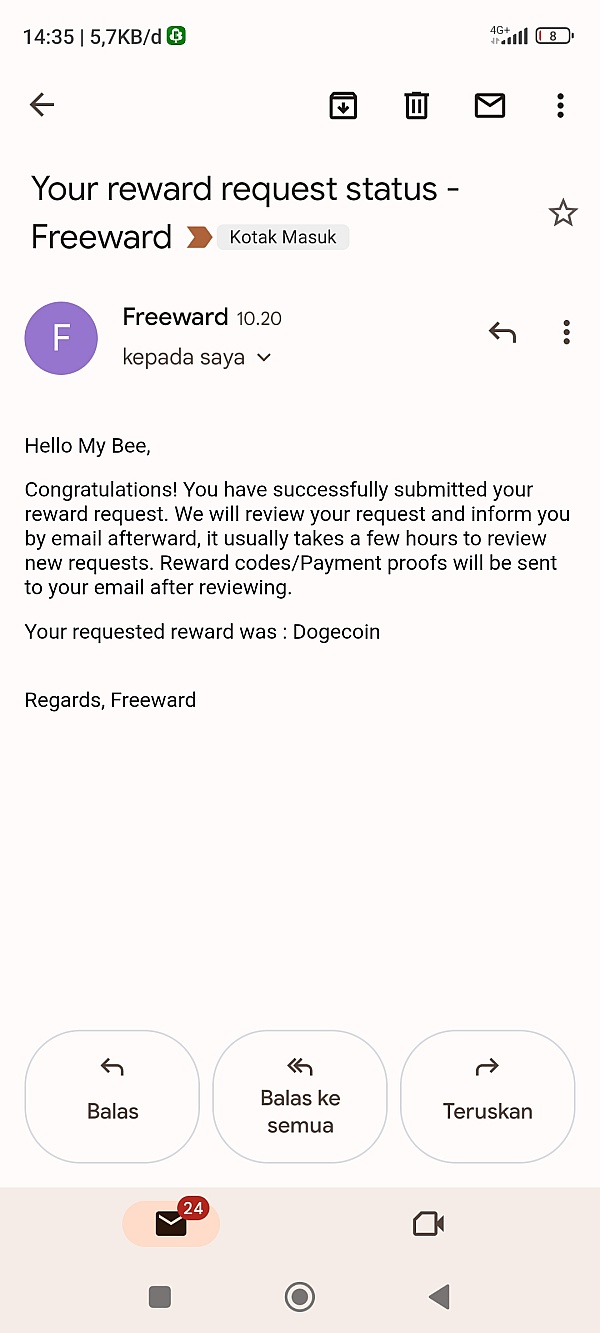Go to the system home screen
The image size is (600, 1333).
pyautogui.click(x=299, y=1297)
